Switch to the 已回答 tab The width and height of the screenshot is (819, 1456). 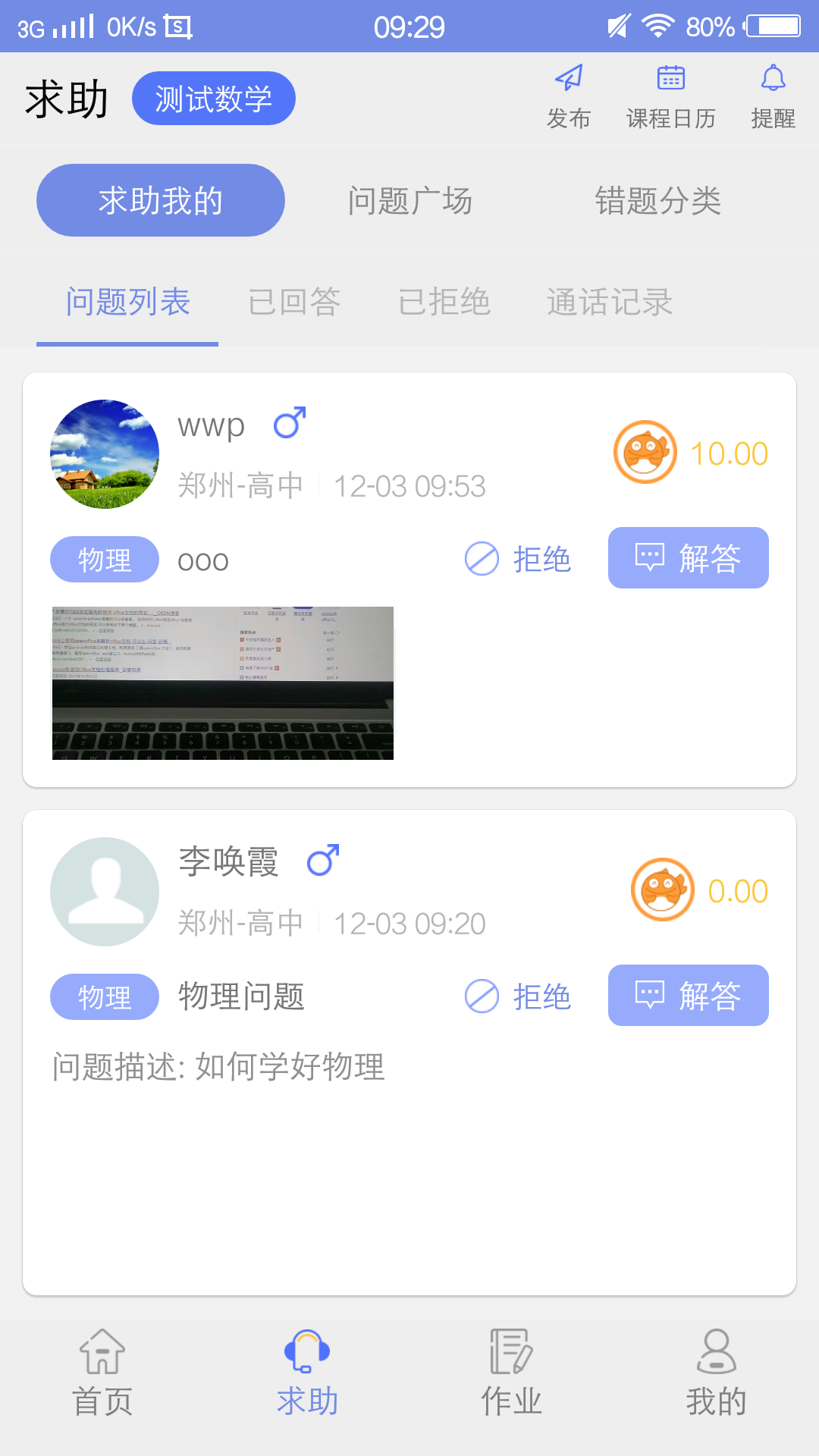point(294,302)
